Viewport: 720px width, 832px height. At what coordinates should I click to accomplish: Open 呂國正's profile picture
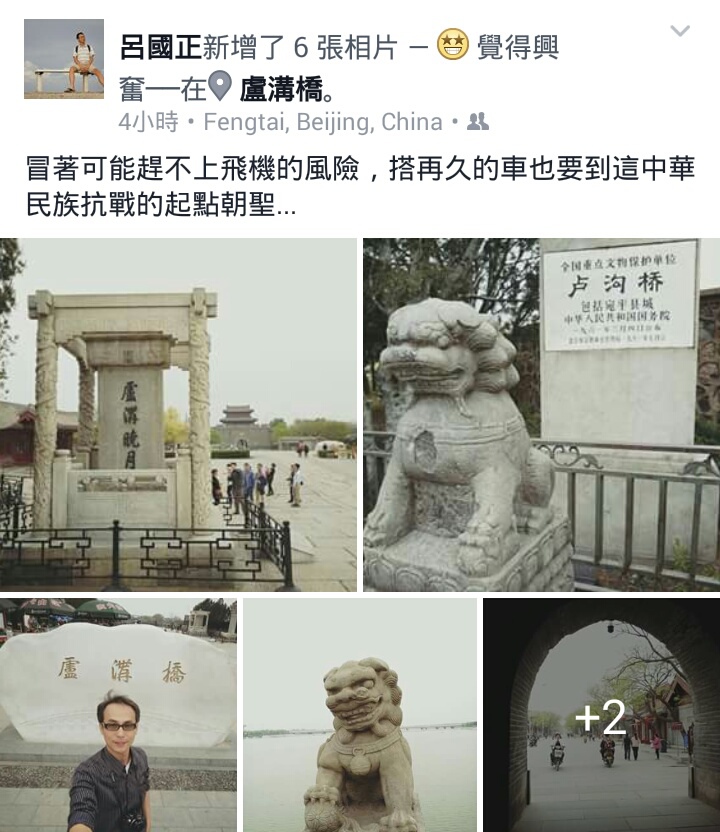point(64,59)
